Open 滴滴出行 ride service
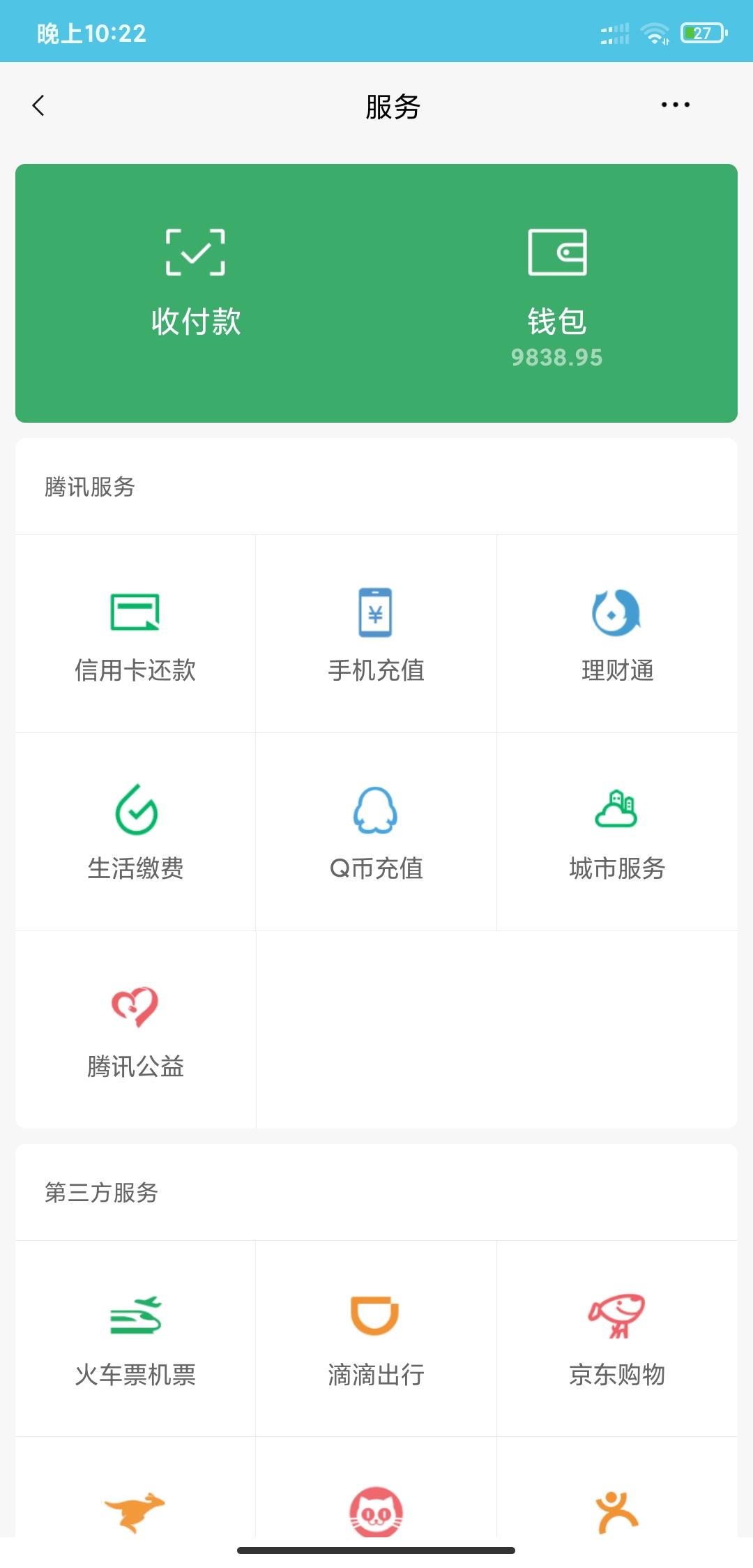 point(376,1338)
